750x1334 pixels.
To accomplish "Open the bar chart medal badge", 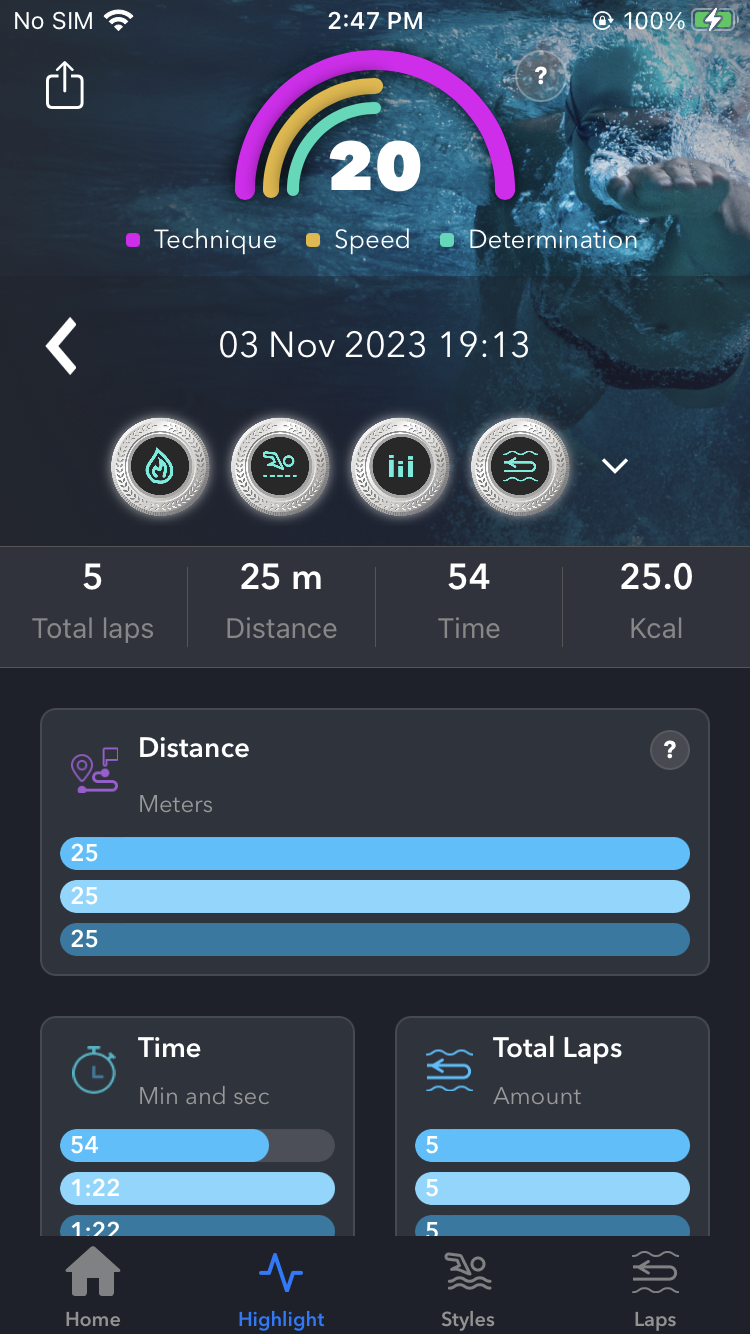I will pos(399,466).
